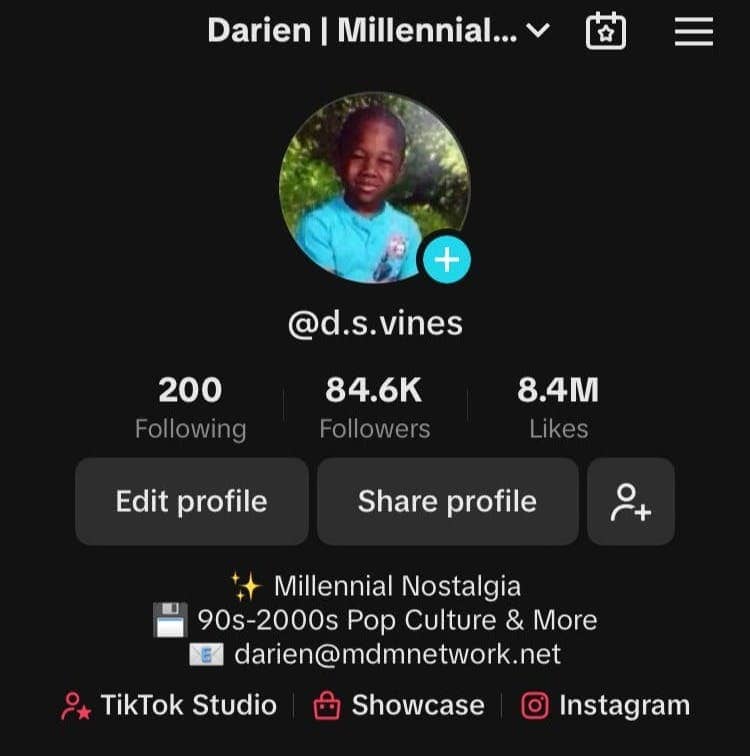This screenshot has height=756, width=750.
Task: View the Likes count
Action: point(558,407)
